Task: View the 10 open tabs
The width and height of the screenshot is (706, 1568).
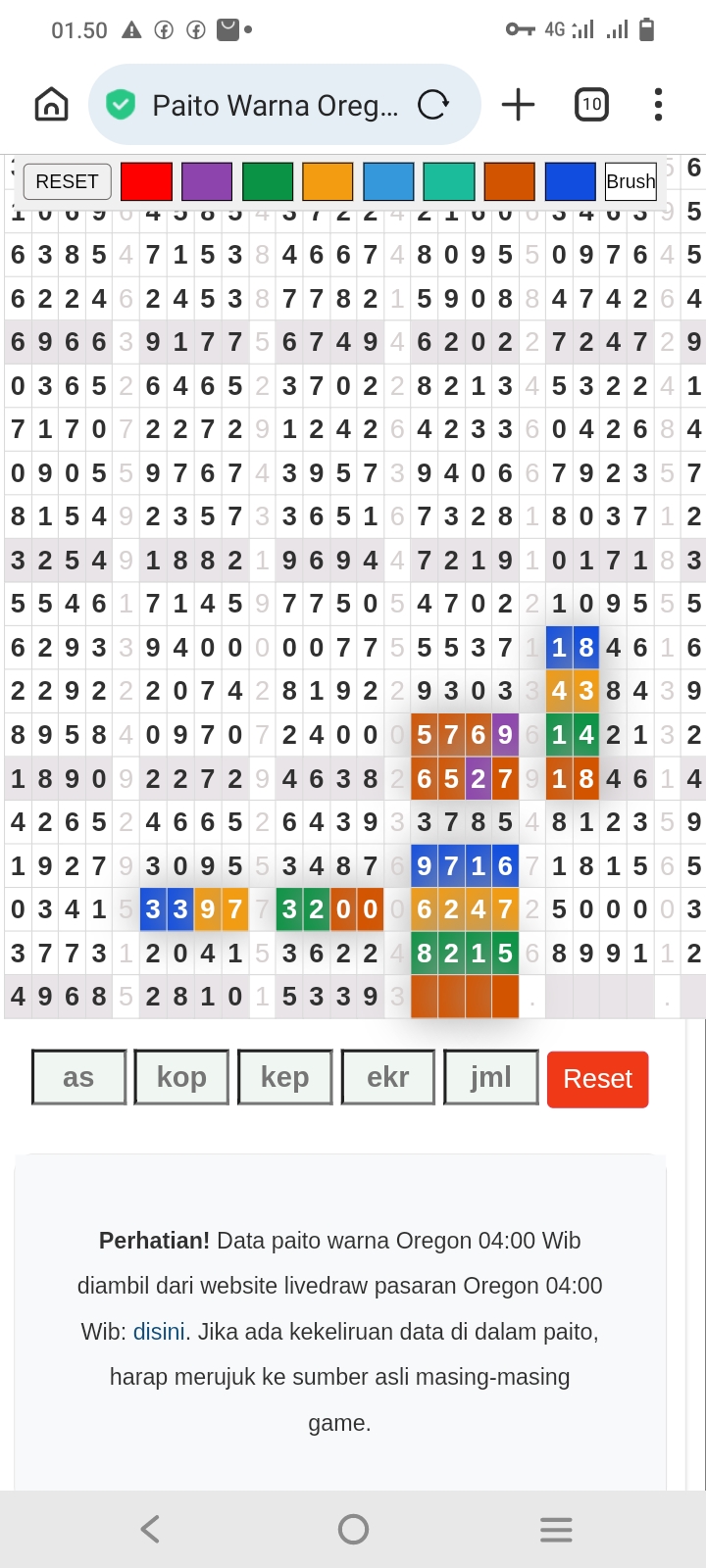Action: click(x=591, y=105)
